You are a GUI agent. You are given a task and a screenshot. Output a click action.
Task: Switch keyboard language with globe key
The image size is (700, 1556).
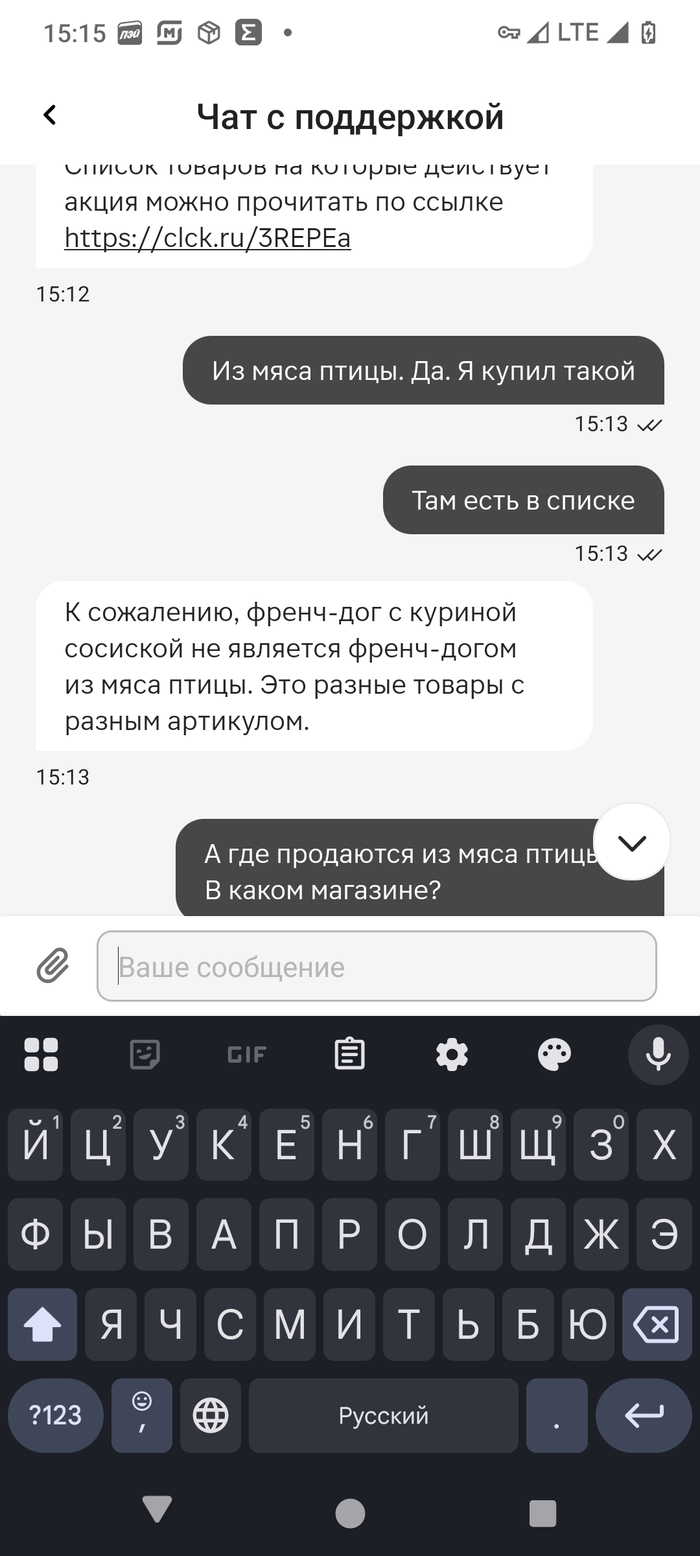210,1415
